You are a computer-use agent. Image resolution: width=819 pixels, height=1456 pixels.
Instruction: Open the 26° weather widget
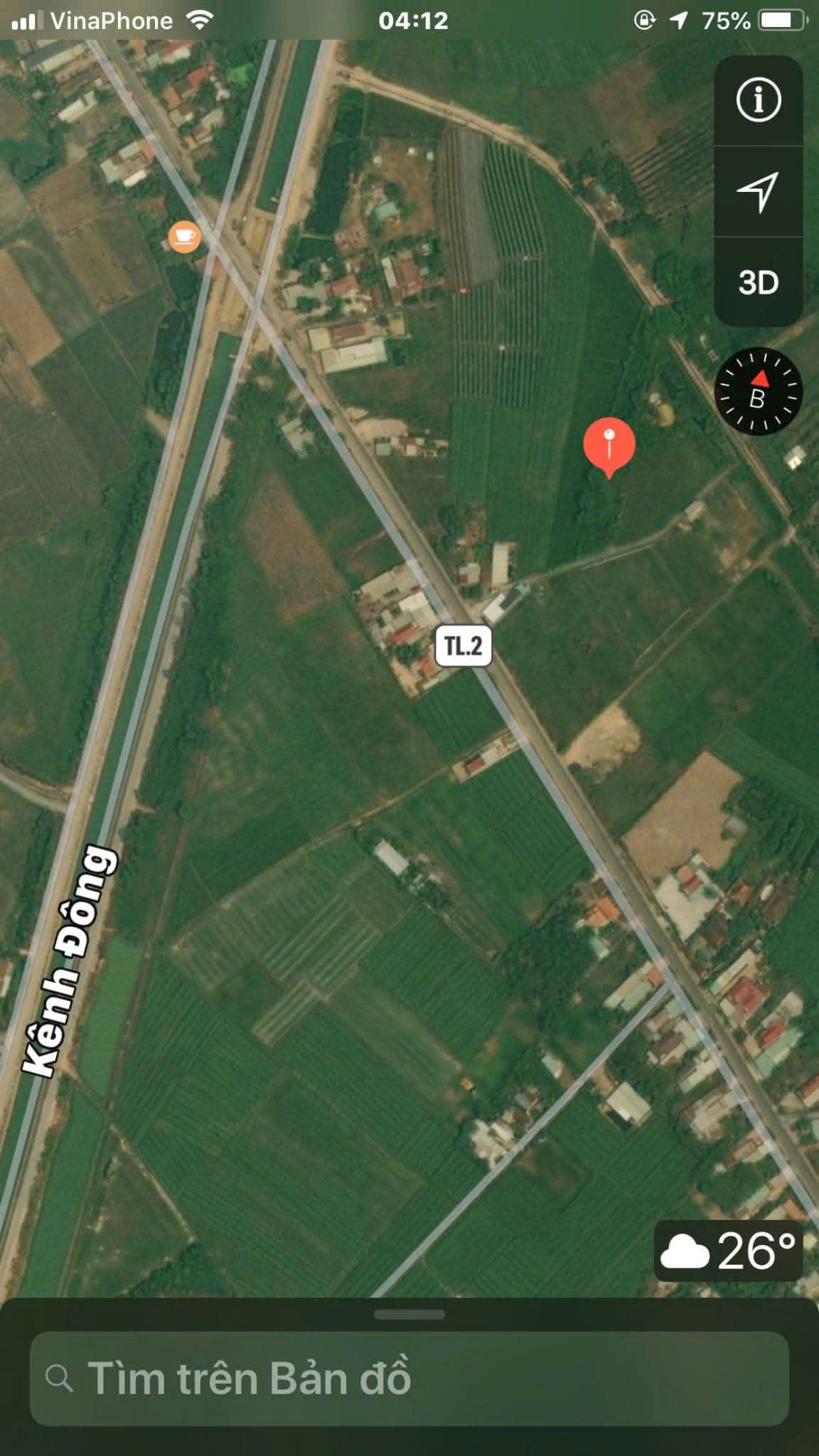click(728, 1251)
